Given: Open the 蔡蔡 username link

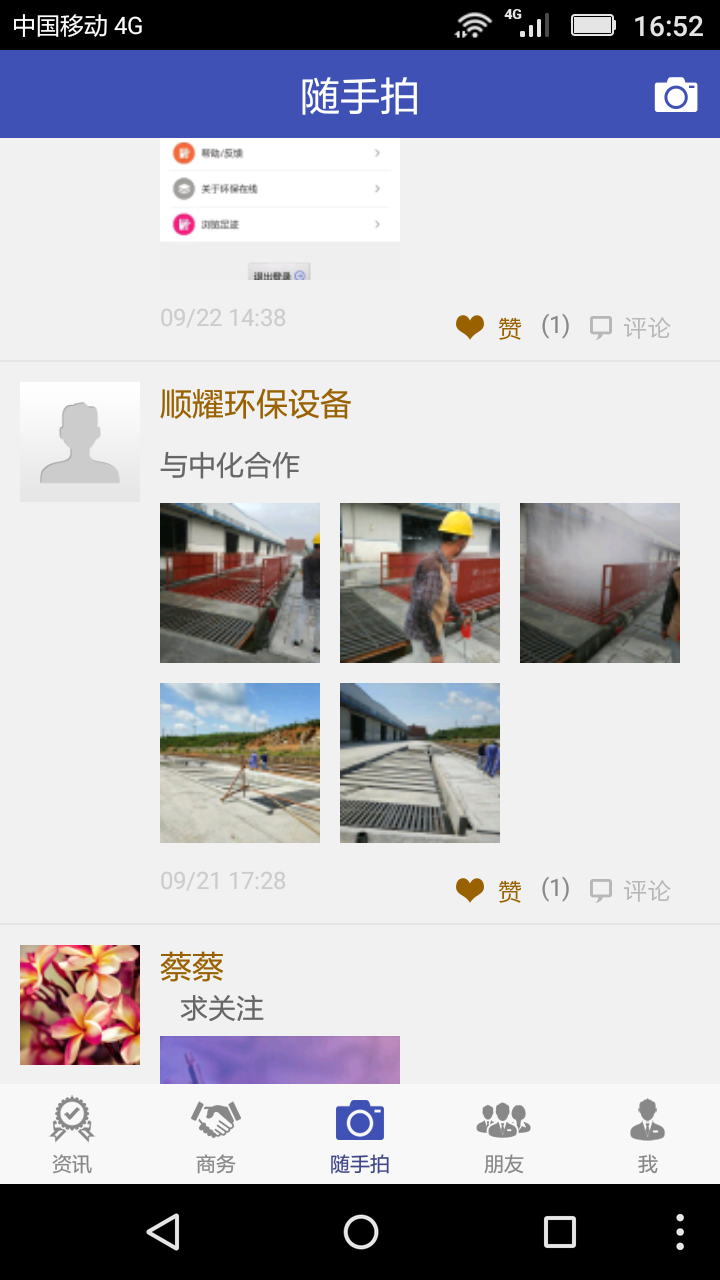Looking at the screenshot, I should [x=192, y=966].
